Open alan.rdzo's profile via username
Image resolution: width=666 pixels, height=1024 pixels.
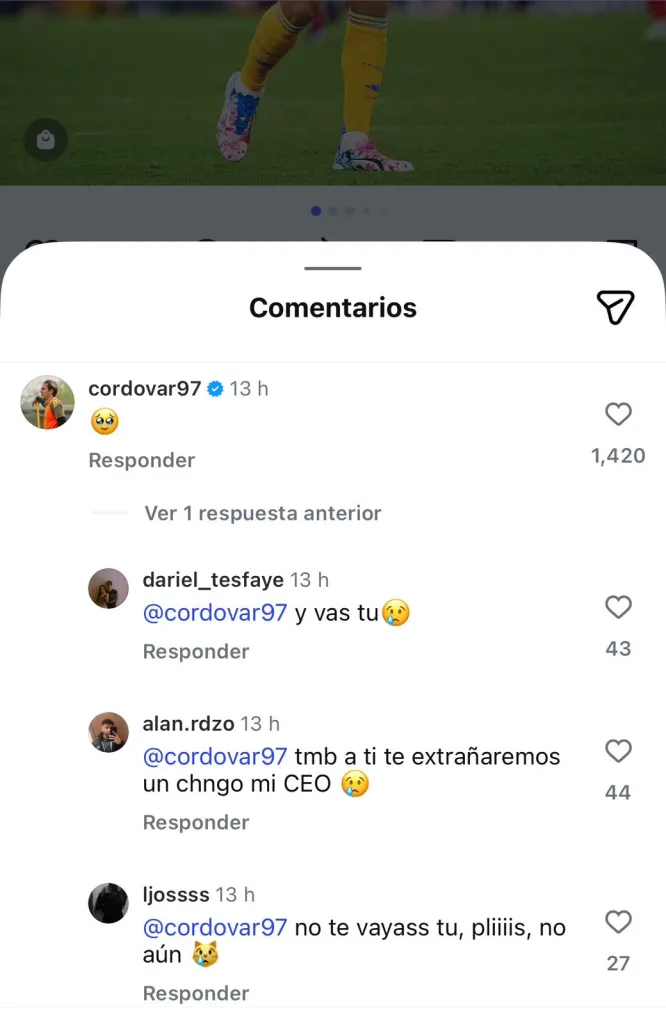click(188, 723)
